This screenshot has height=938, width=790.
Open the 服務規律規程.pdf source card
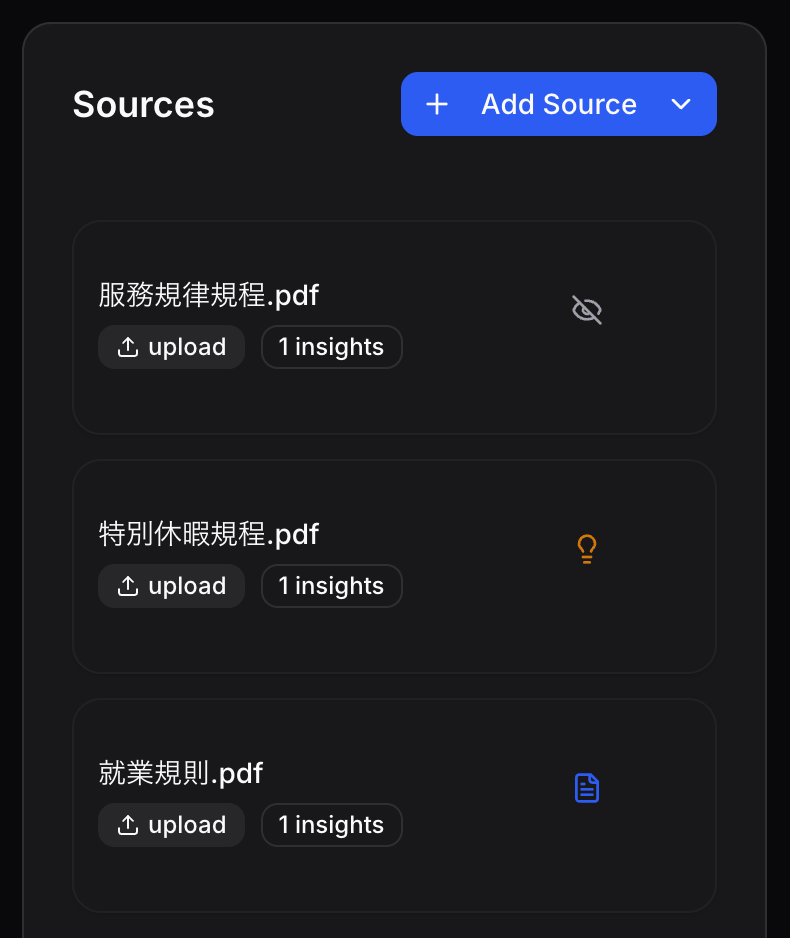click(x=209, y=295)
